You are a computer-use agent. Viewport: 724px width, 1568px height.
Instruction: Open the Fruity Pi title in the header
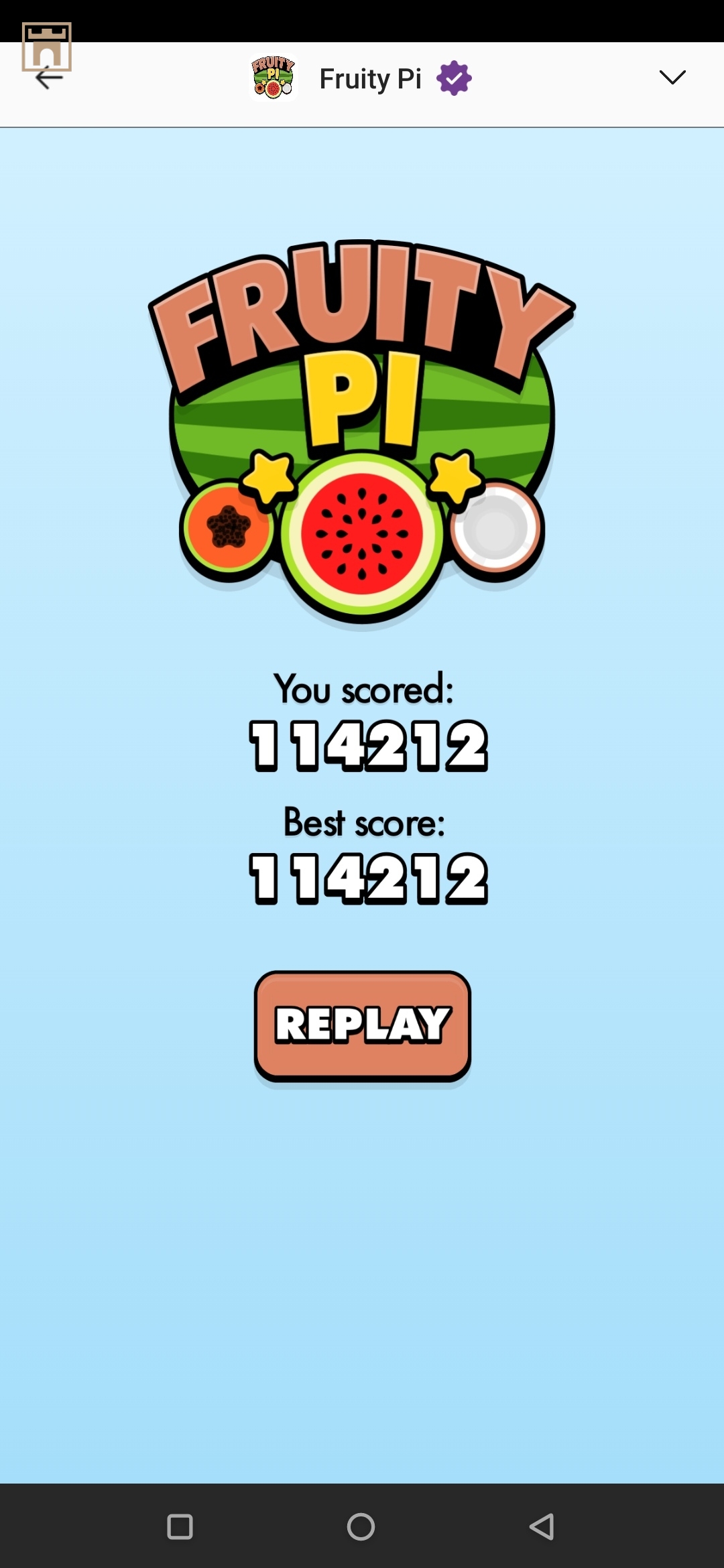pos(370,79)
